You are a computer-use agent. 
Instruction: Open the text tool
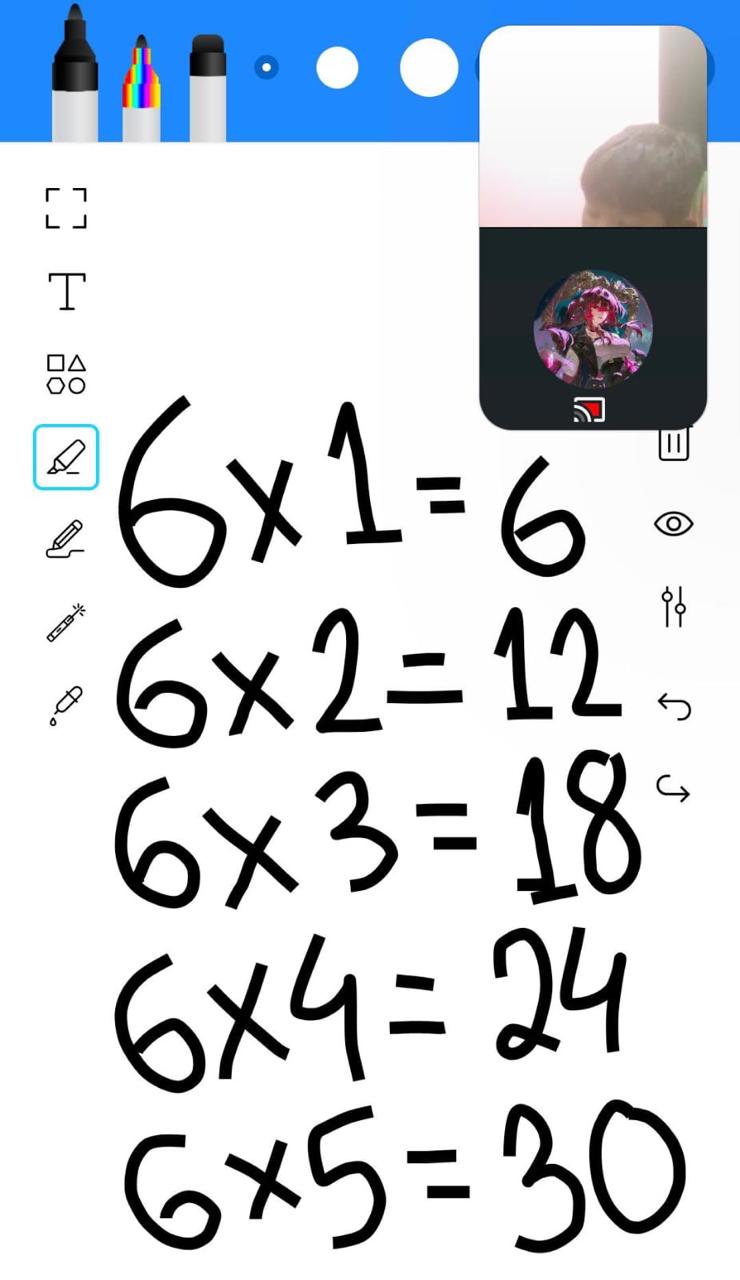pyautogui.click(x=66, y=291)
